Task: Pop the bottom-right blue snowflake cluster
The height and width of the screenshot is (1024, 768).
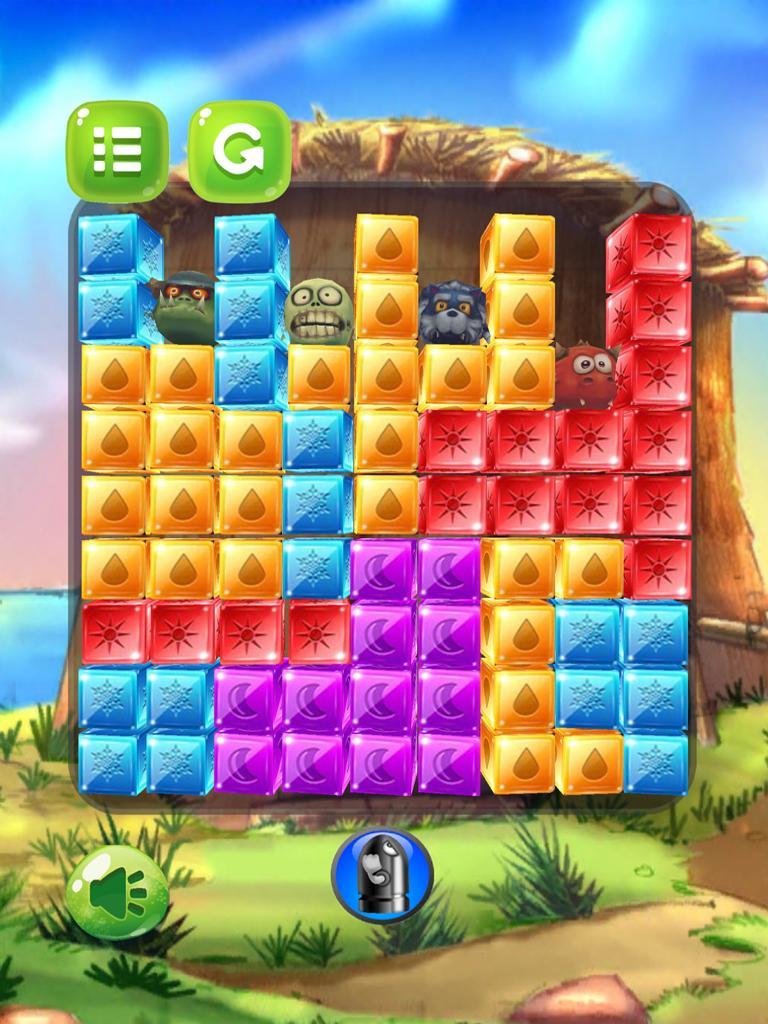Action: coord(620,665)
